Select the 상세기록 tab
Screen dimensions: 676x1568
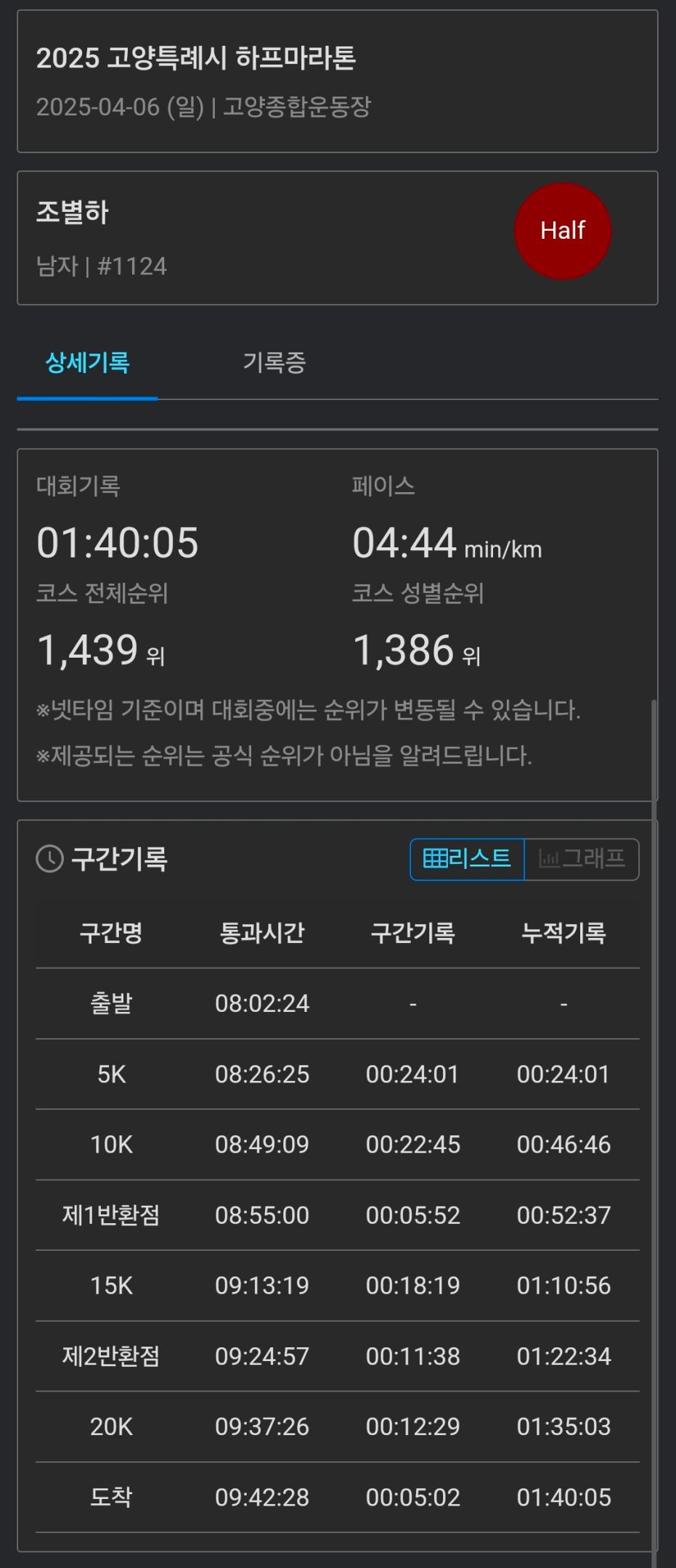pos(87,362)
